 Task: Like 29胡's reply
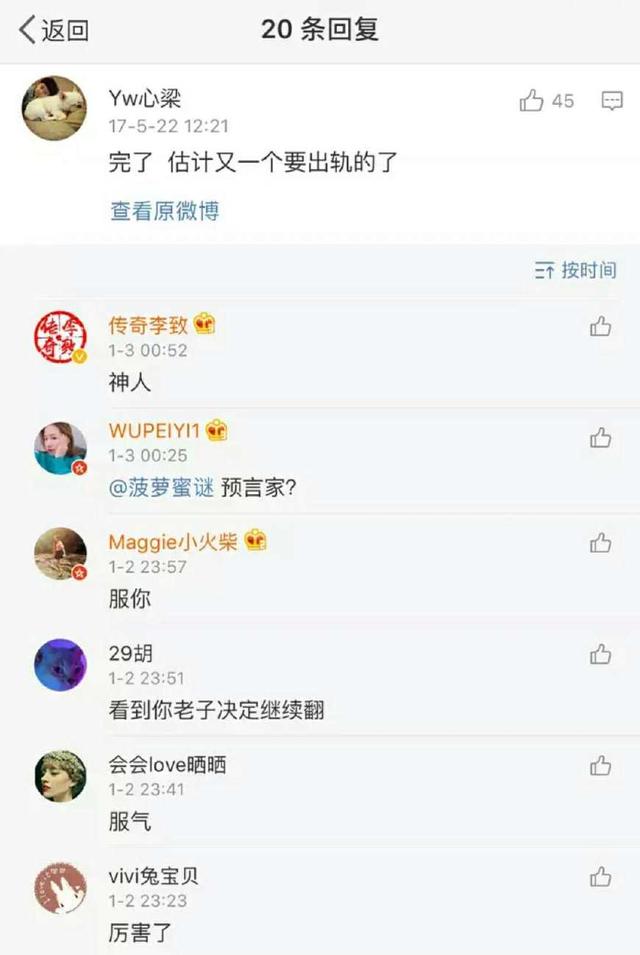coord(600,654)
